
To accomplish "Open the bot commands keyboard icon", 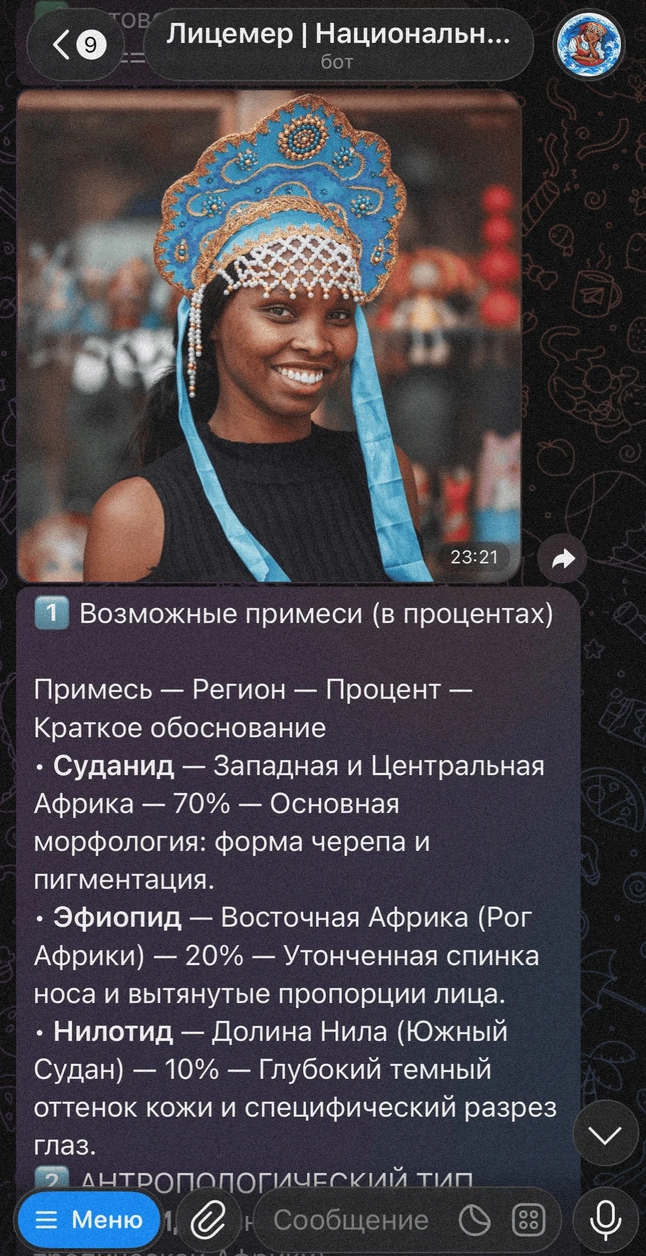I will (526, 1221).
